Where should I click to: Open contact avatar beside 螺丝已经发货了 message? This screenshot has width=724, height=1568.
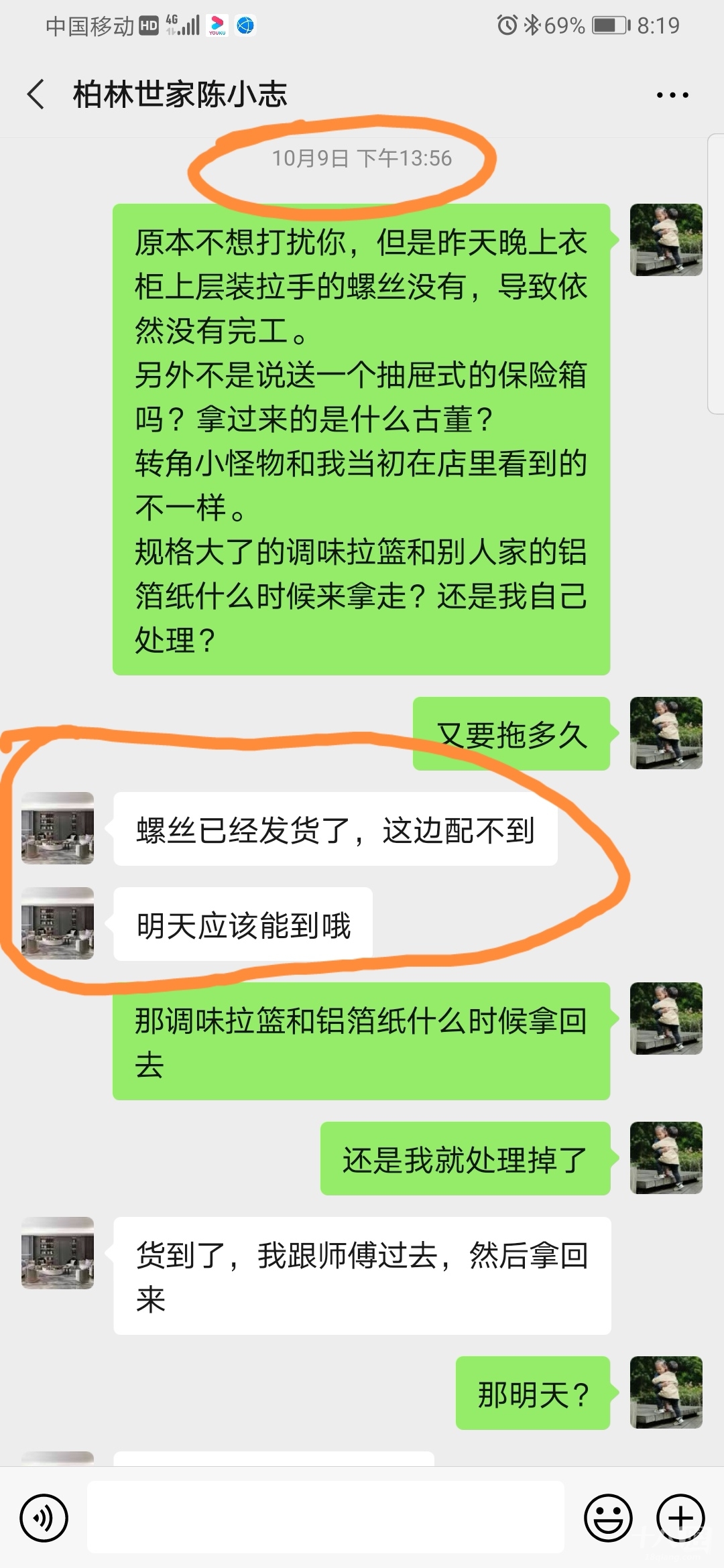pyautogui.click(x=58, y=828)
